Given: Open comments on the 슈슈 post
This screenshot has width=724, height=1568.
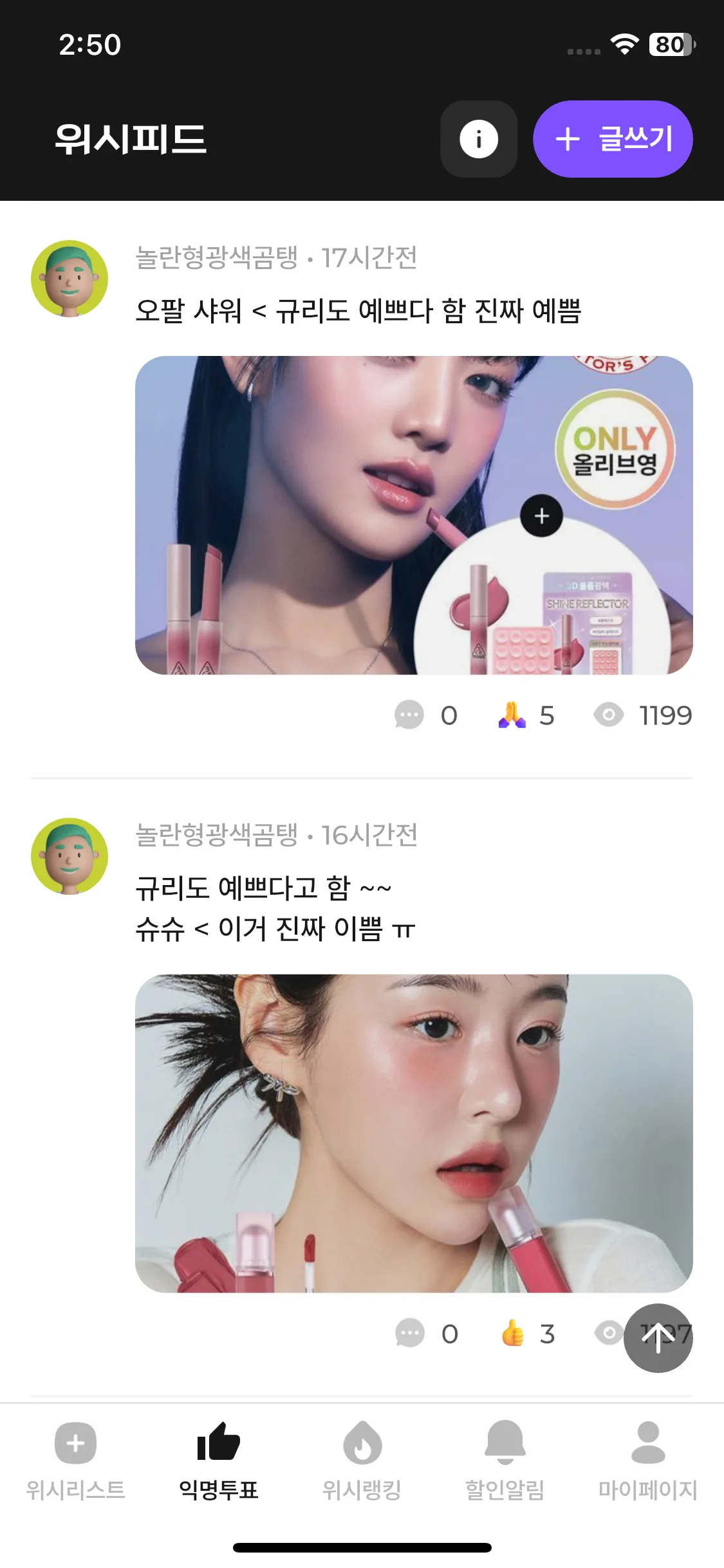Looking at the screenshot, I should click(x=410, y=1333).
